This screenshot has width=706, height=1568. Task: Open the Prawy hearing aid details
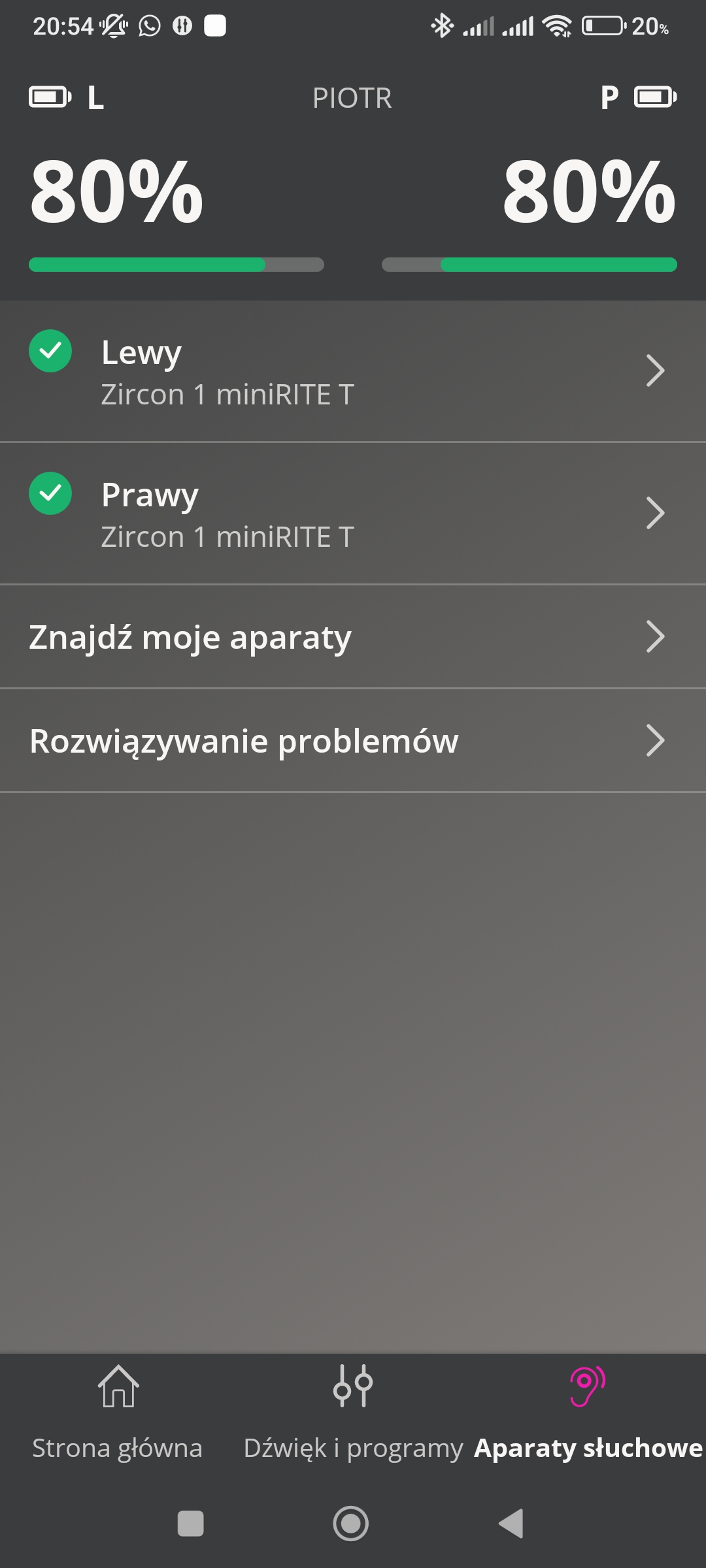pyautogui.click(x=353, y=514)
